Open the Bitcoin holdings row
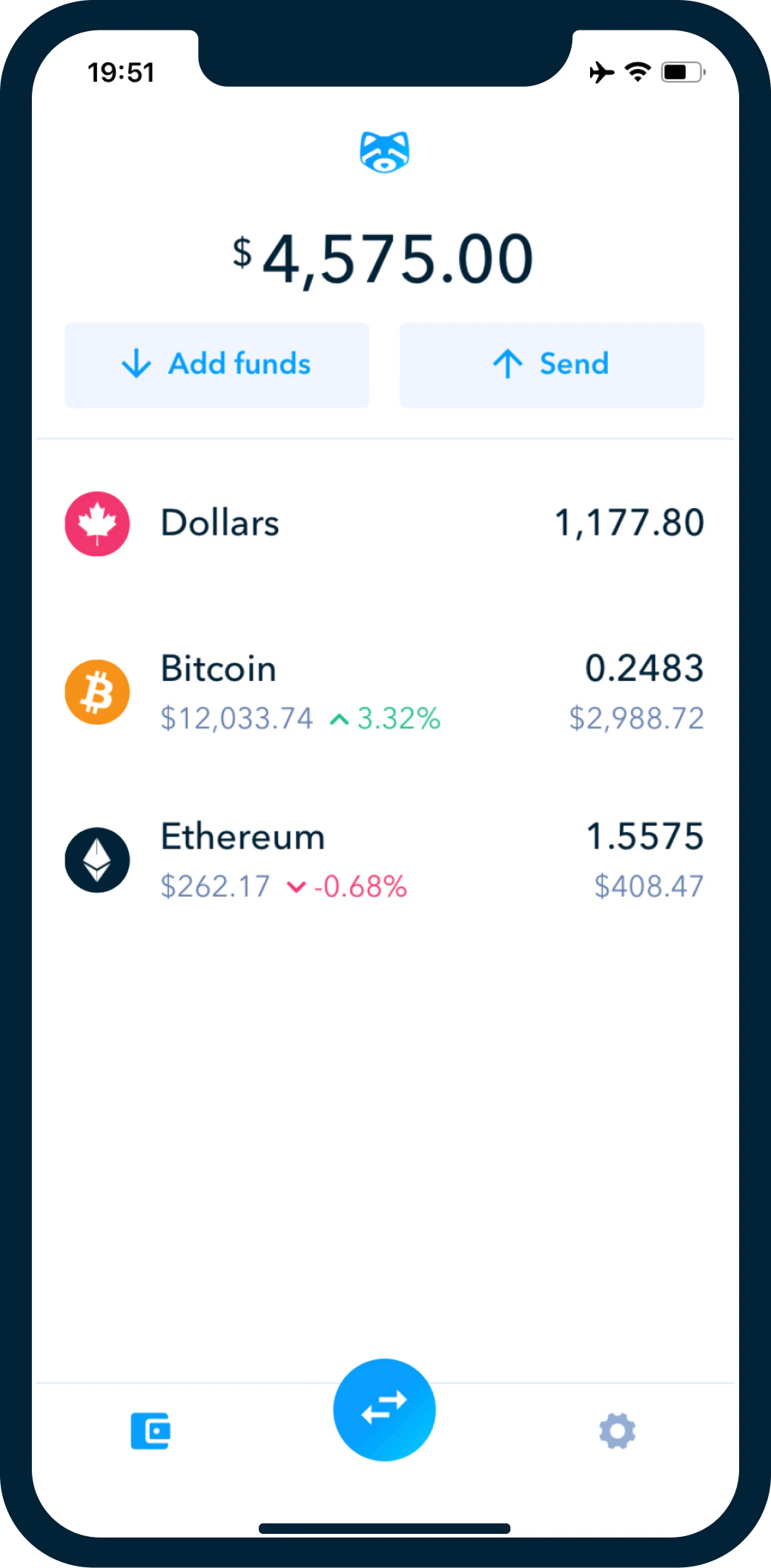Screen dimensions: 771x1568 click(x=384, y=691)
